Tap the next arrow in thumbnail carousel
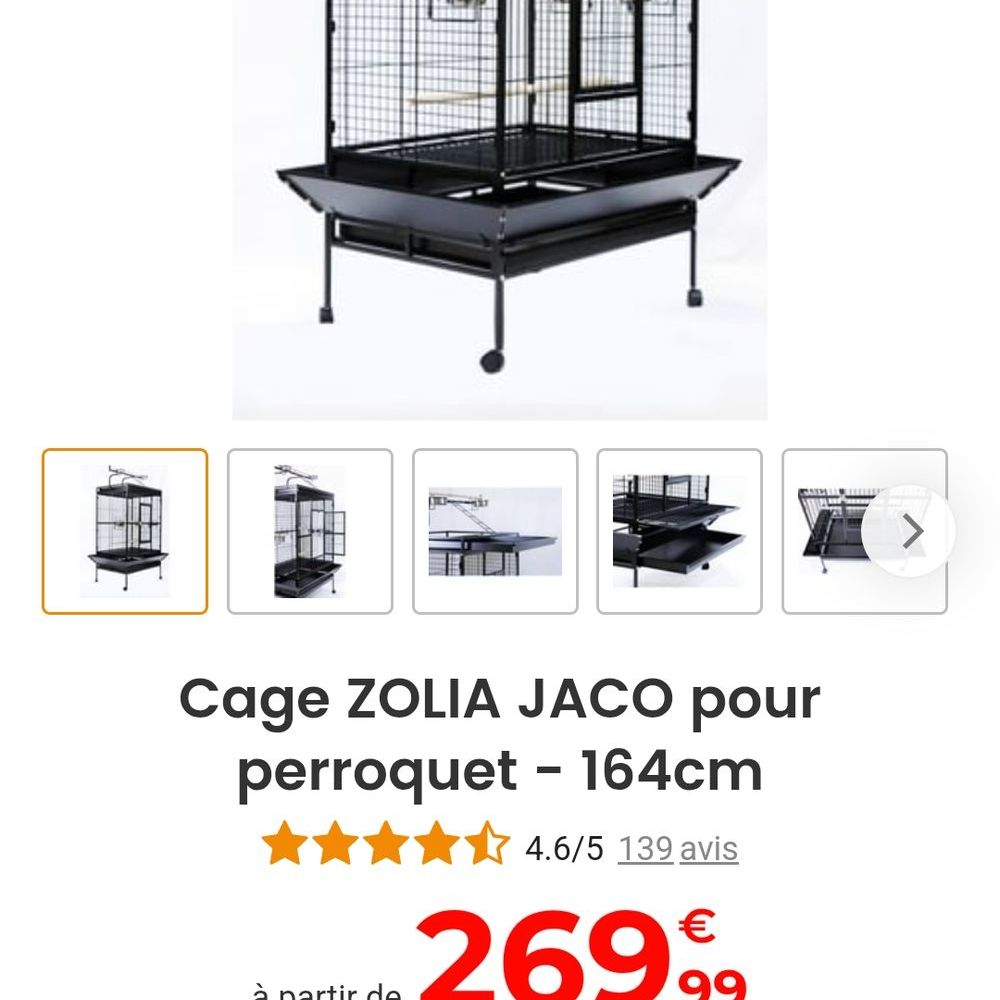This screenshot has width=1000, height=1000. (x=909, y=532)
